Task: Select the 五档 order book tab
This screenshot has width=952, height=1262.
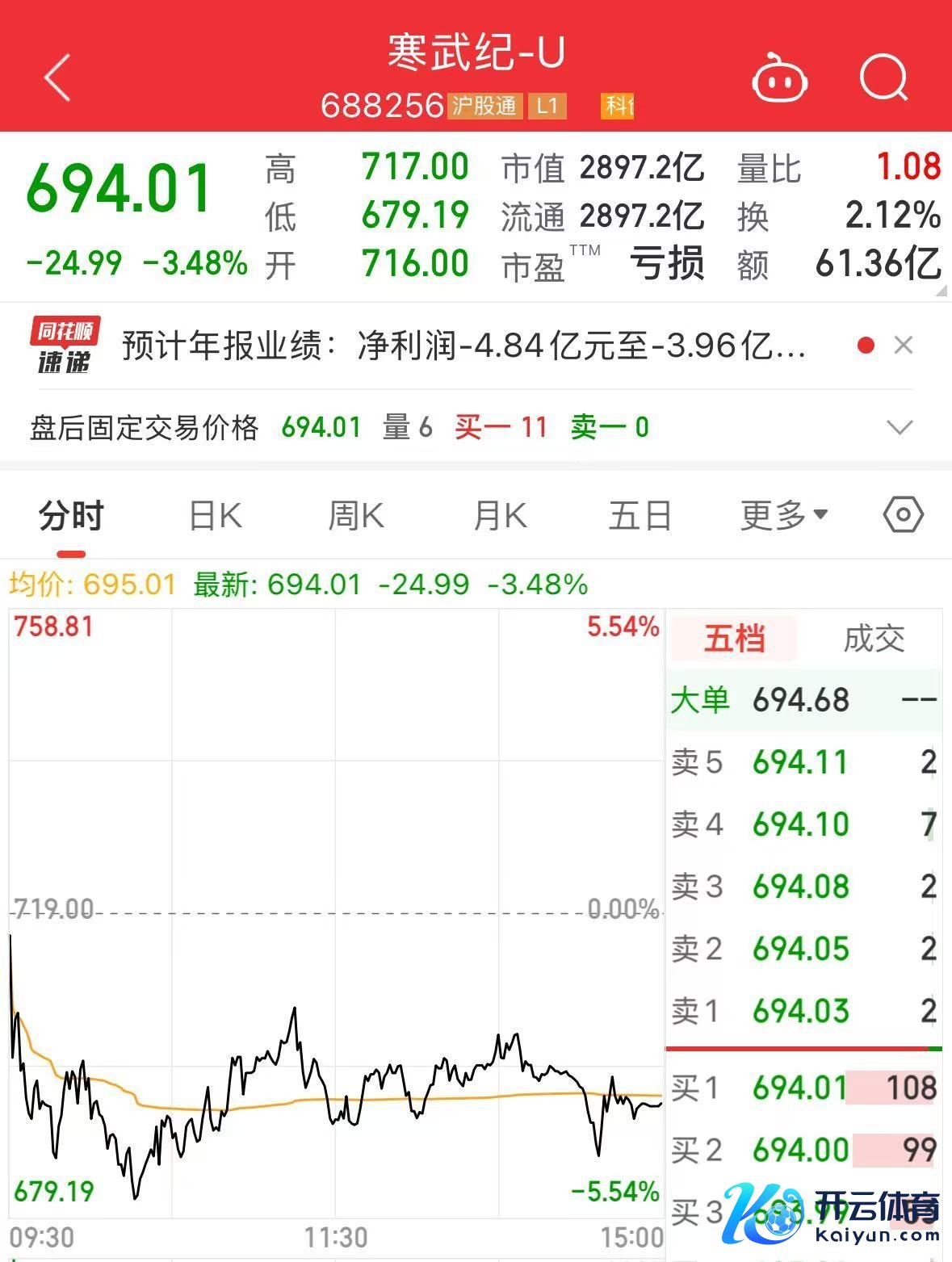Action: [733, 639]
